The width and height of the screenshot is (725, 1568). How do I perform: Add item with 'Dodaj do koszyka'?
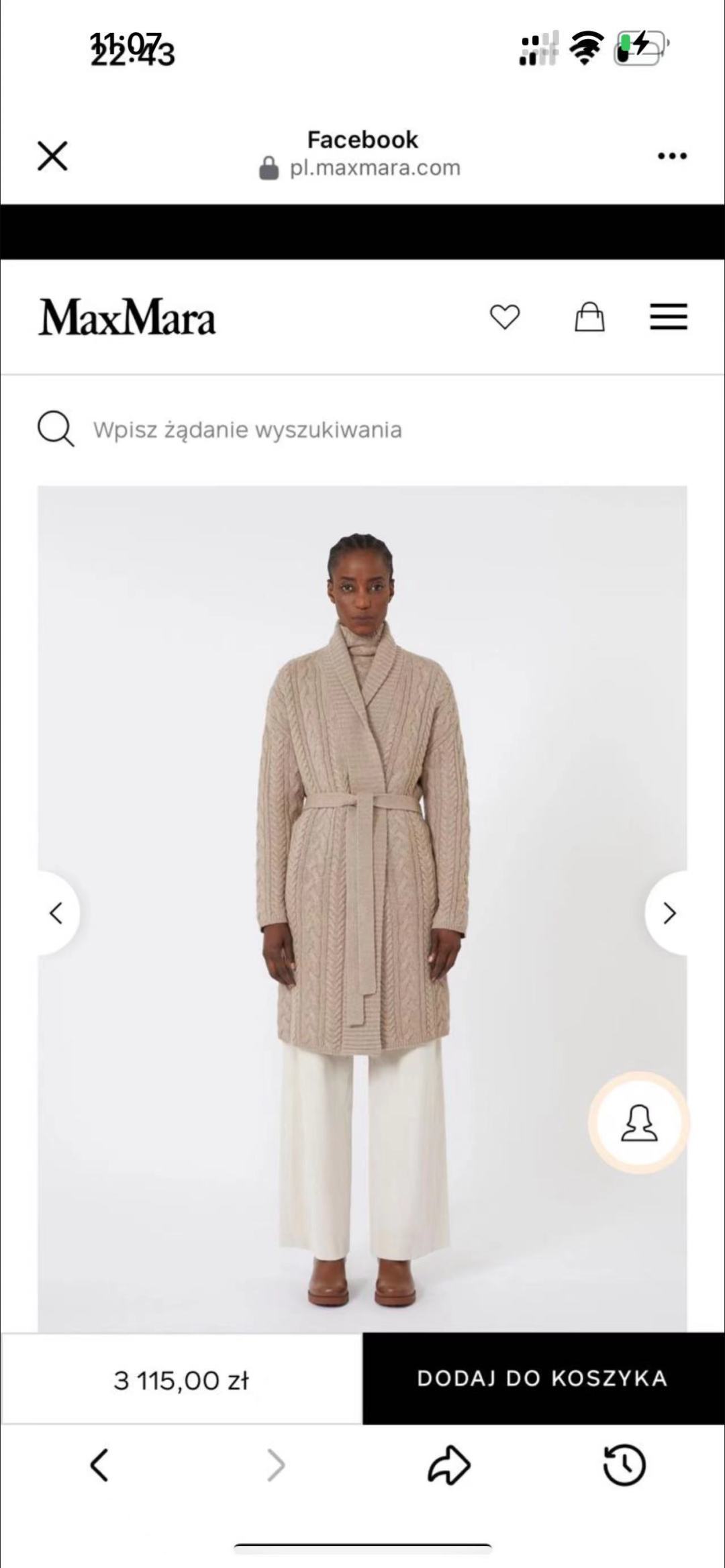coord(544,1378)
